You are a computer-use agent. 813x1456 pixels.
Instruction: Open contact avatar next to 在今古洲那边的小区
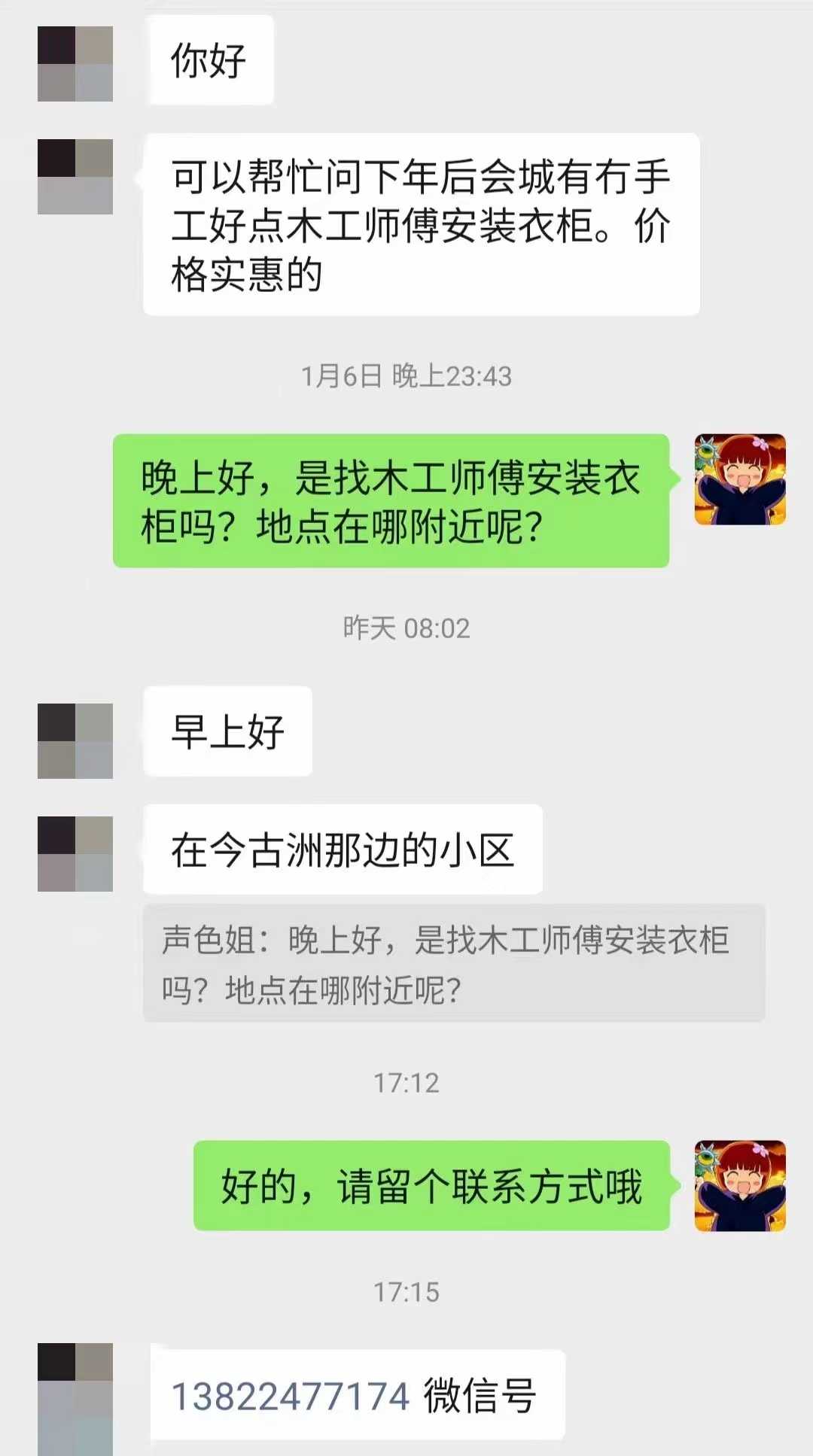pos(75,853)
